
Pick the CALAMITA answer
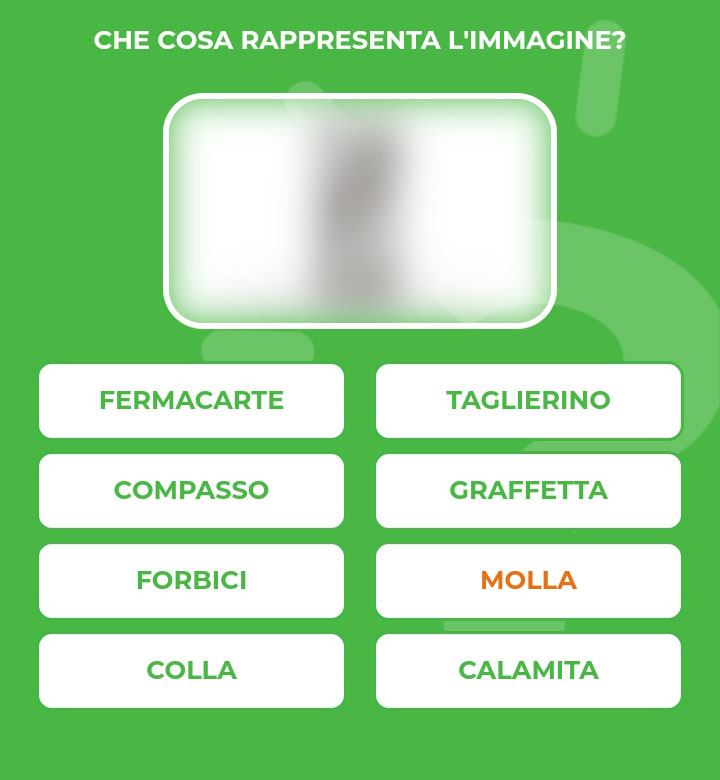point(528,671)
